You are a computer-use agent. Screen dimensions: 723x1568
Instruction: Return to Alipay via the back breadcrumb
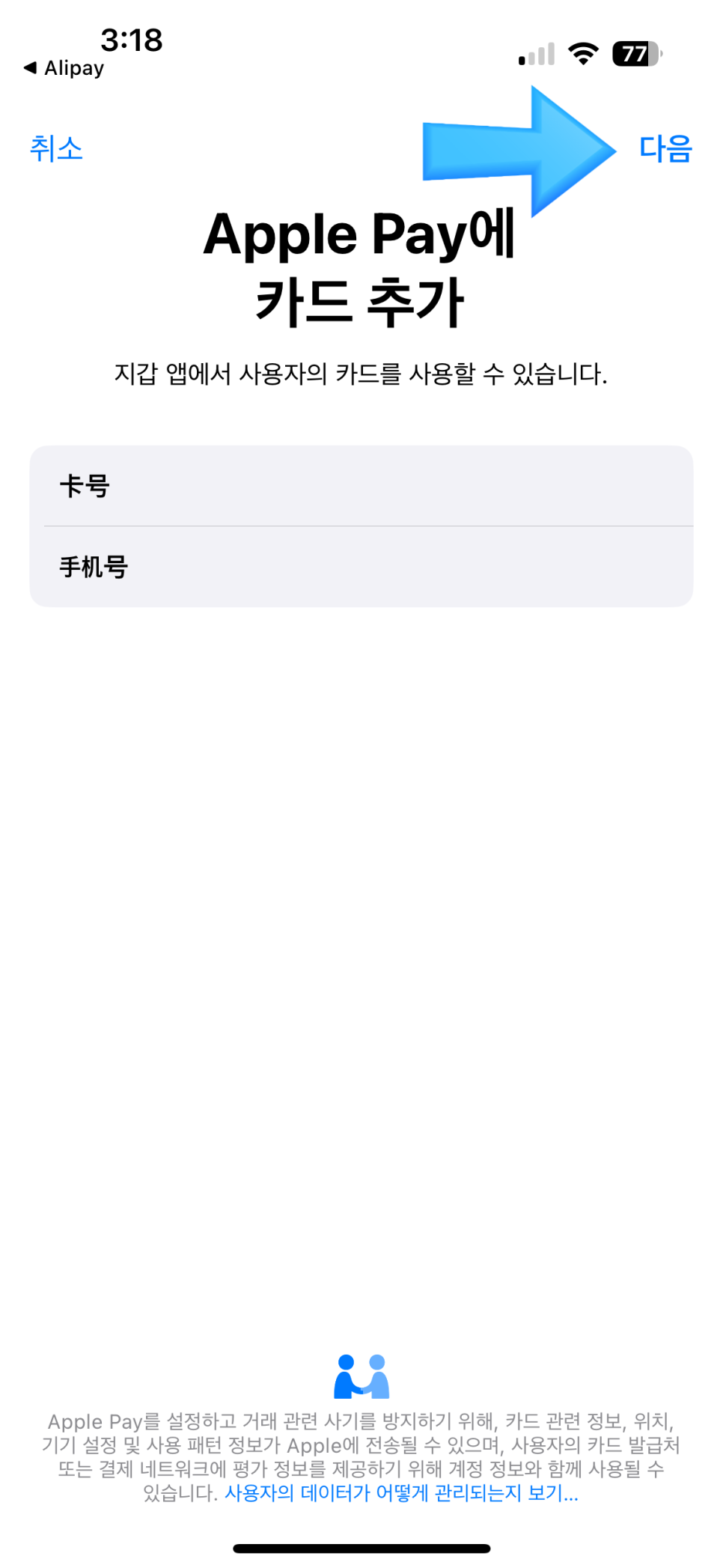pyautogui.click(x=64, y=68)
